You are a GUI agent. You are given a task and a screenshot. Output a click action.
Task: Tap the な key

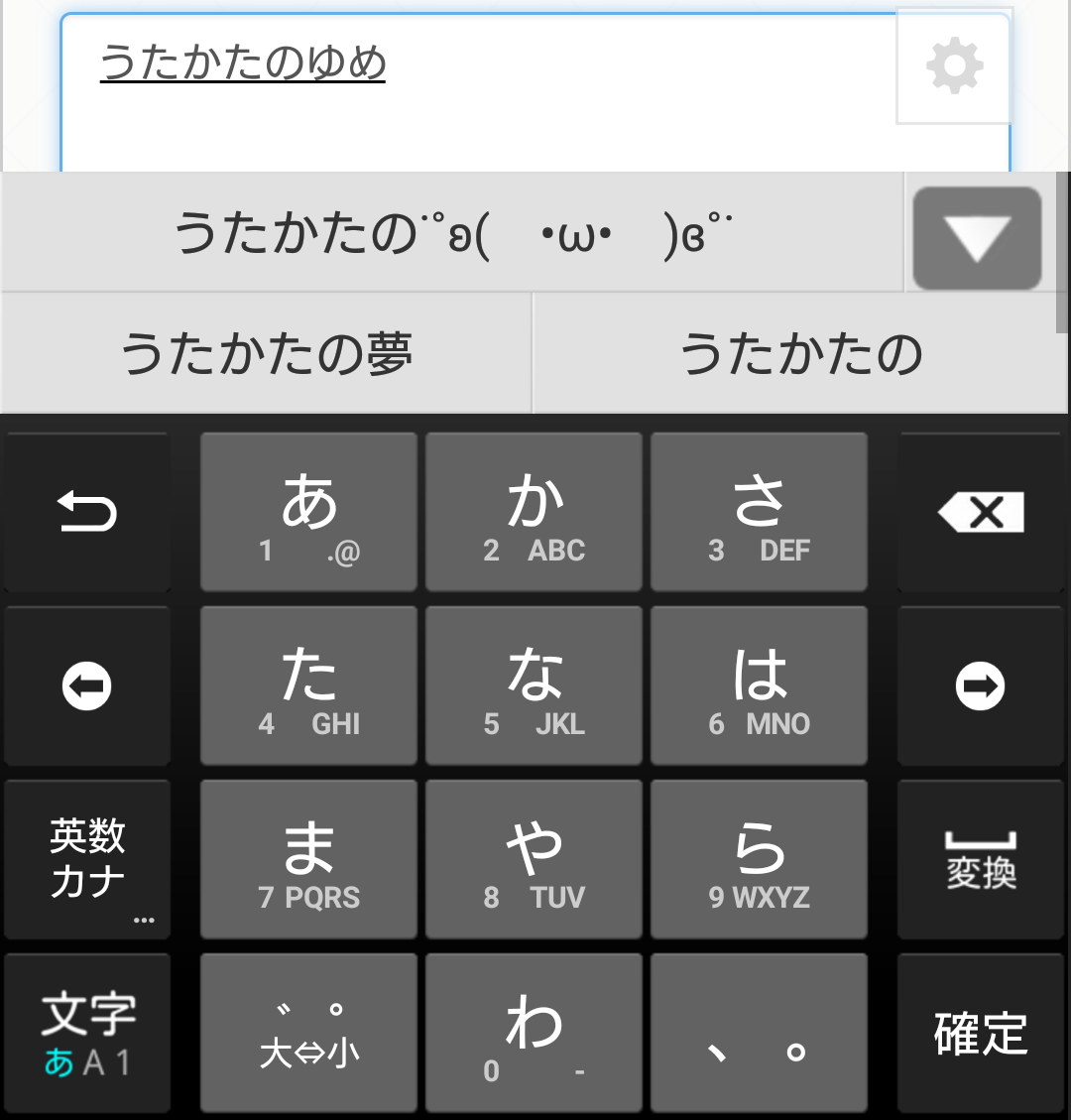coord(534,686)
